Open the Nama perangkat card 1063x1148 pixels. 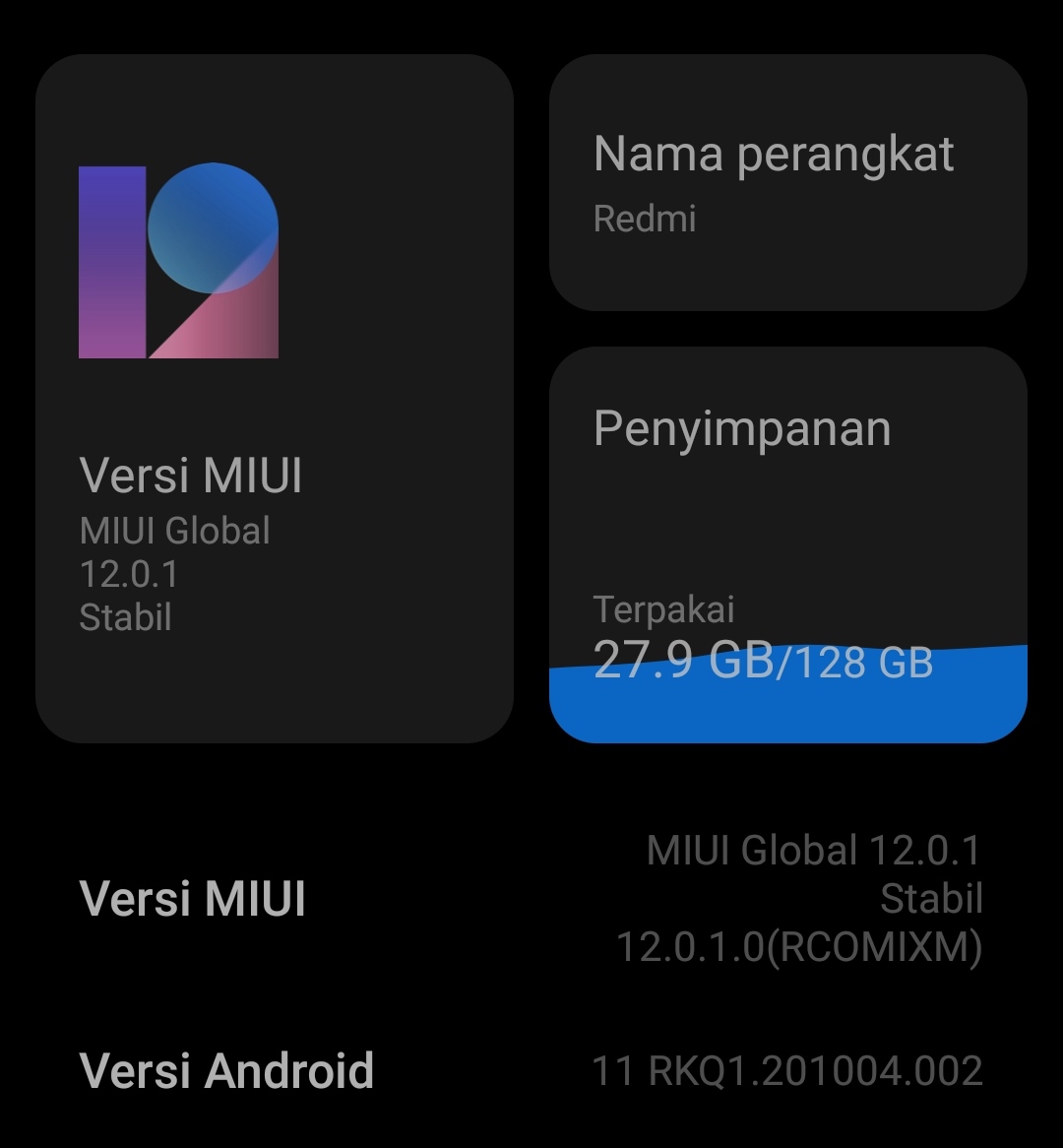point(787,183)
